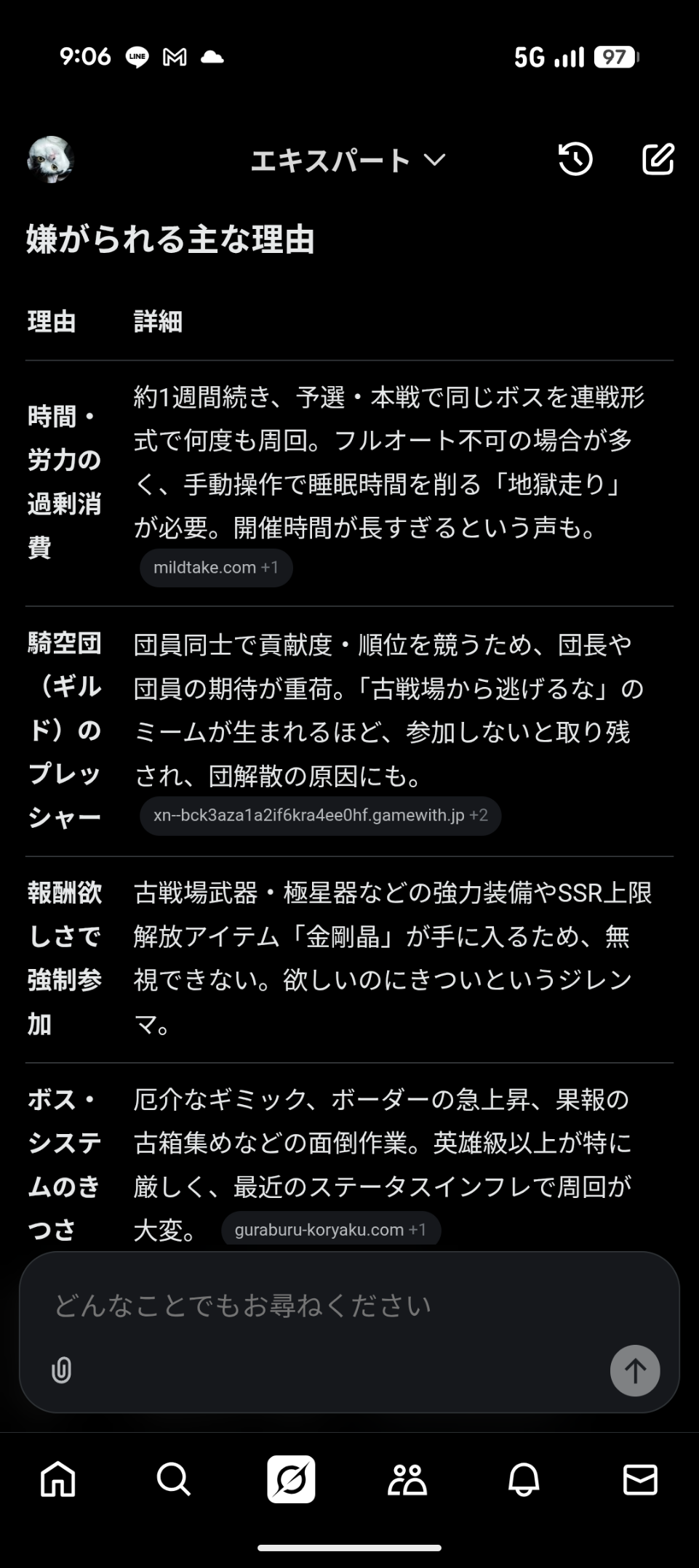This screenshot has height=1568, width=699.
Task: Open the notifications bell tab
Action: click(524, 1479)
